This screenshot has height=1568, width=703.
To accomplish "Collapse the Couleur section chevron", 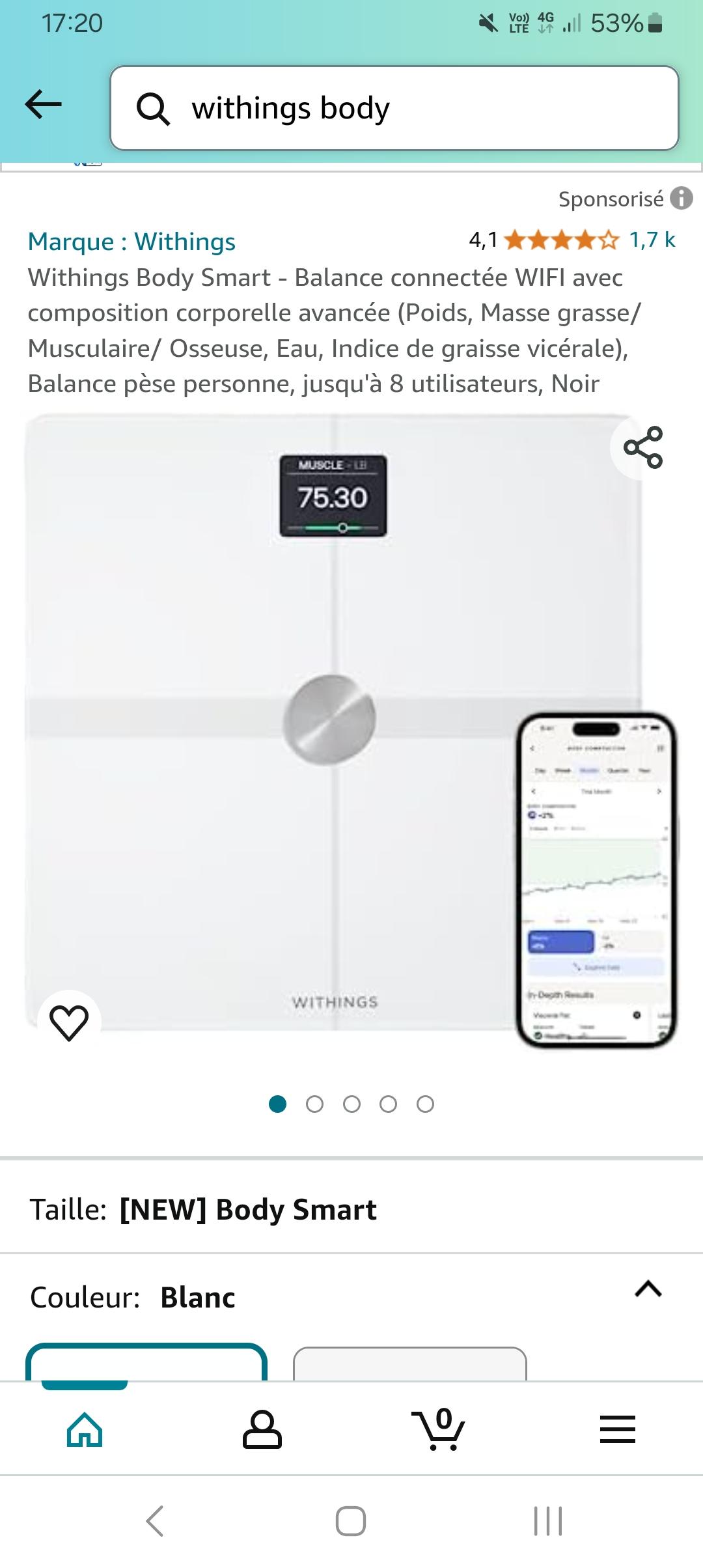I will [x=648, y=1289].
